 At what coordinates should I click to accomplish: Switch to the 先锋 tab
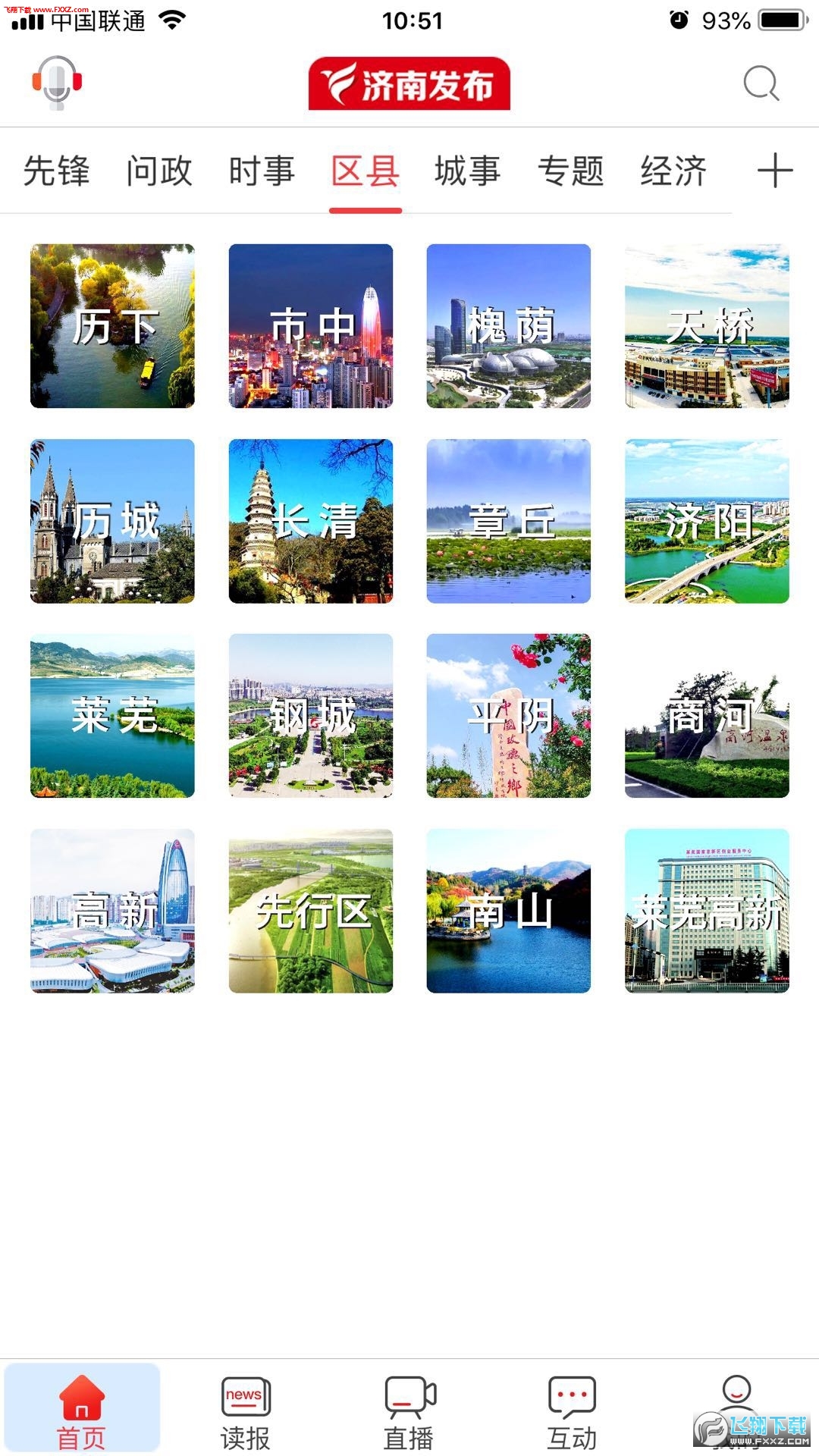[x=57, y=171]
